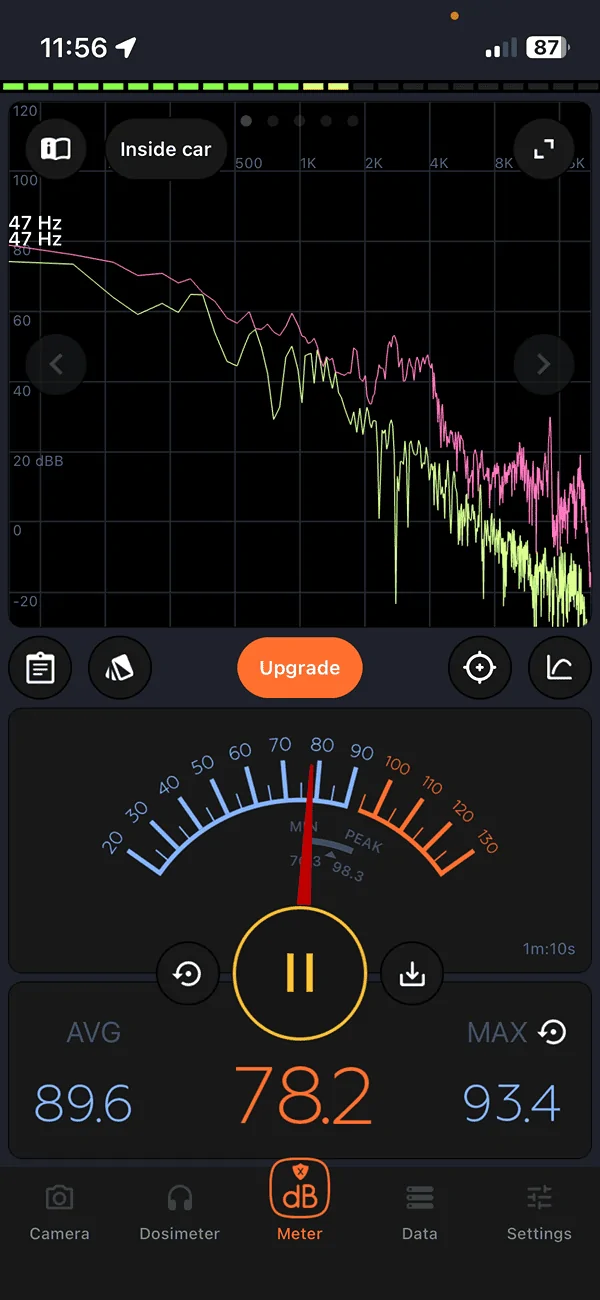This screenshot has height=1300, width=600.
Task: Expand the spectrum graph to fullscreen
Action: pyautogui.click(x=544, y=149)
